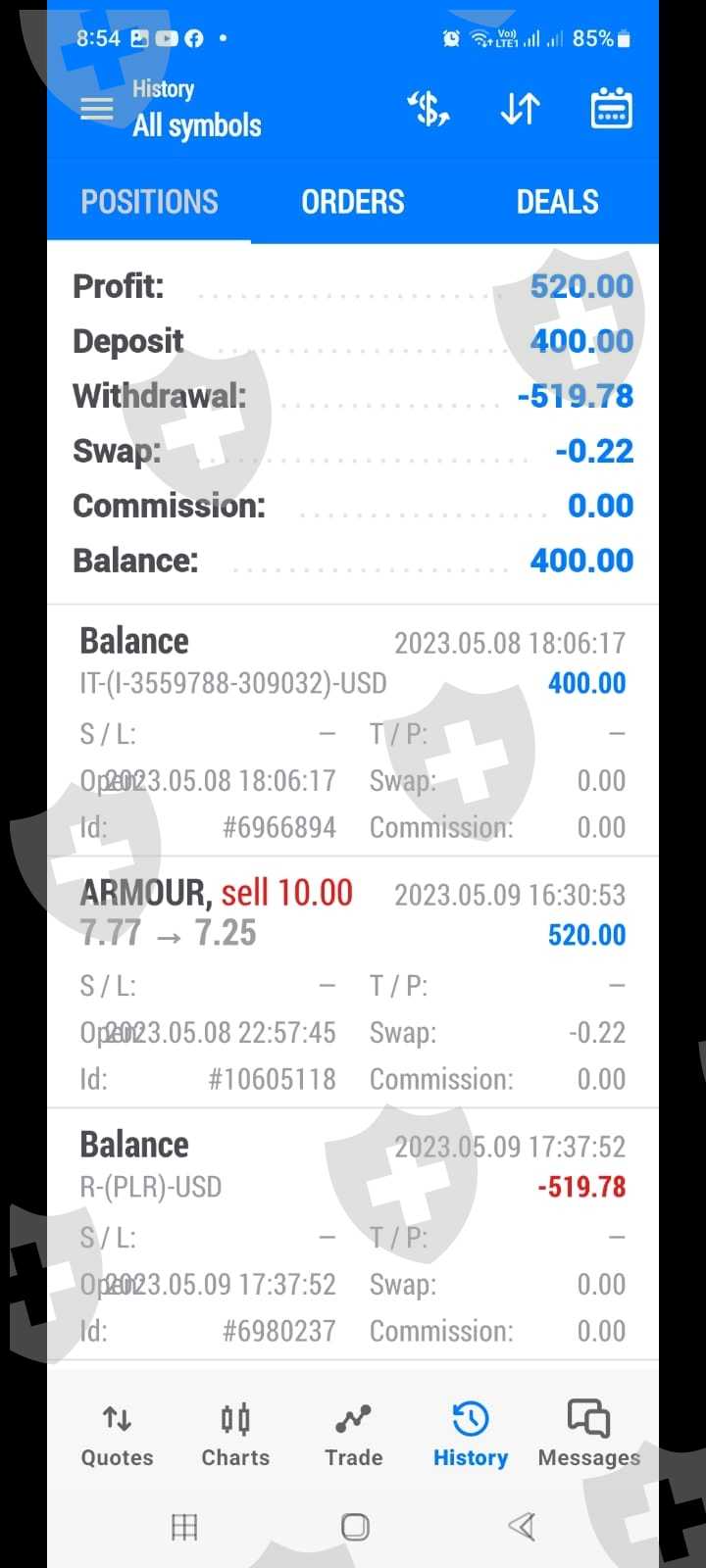Open the sort arrows option
Image resolution: width=706 pixels, height=1568 pixels.
[520, 109]
